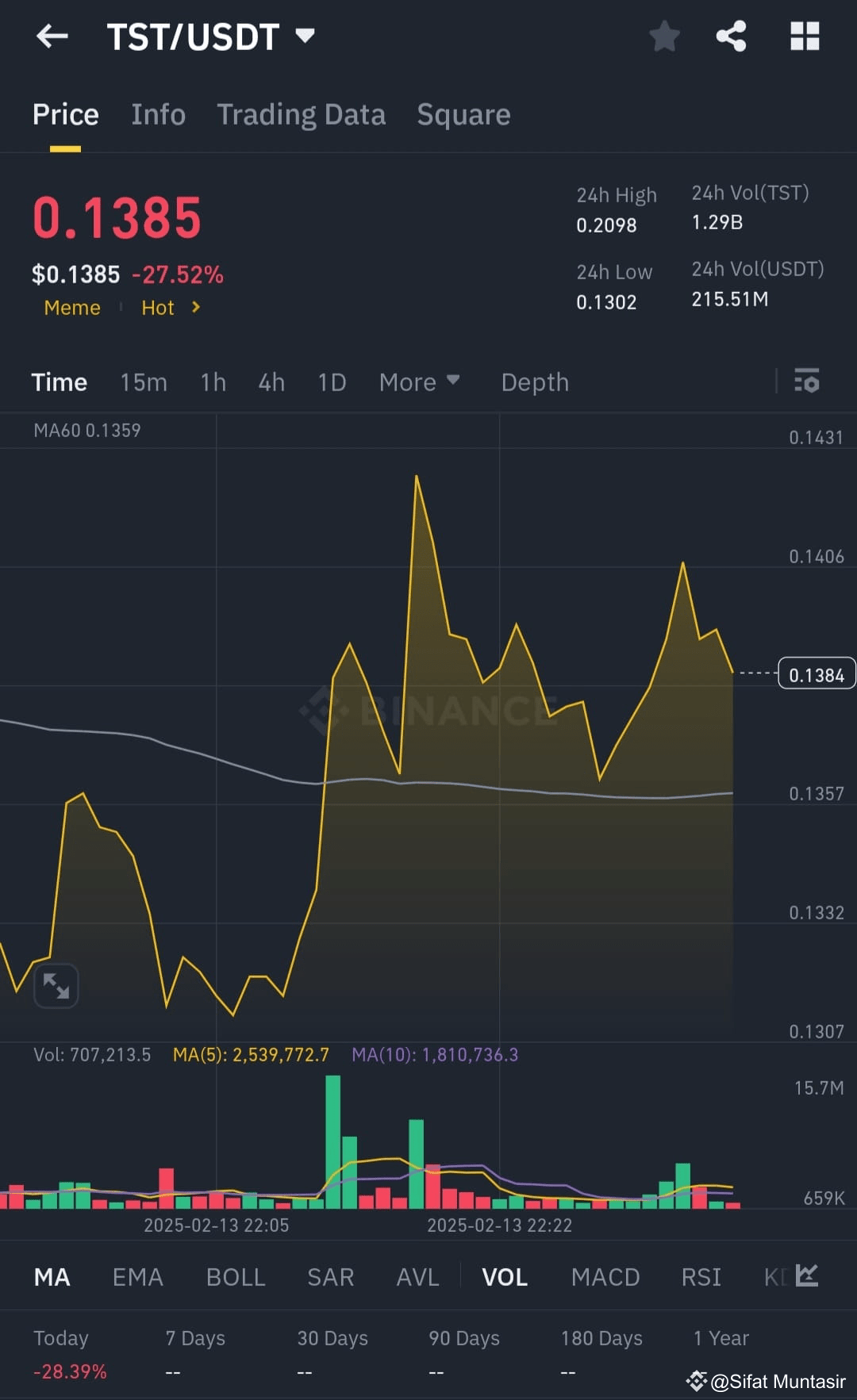Select the Meme label link
The height and width of the screenshot is (1400, 857).
(x=71, y=308)
